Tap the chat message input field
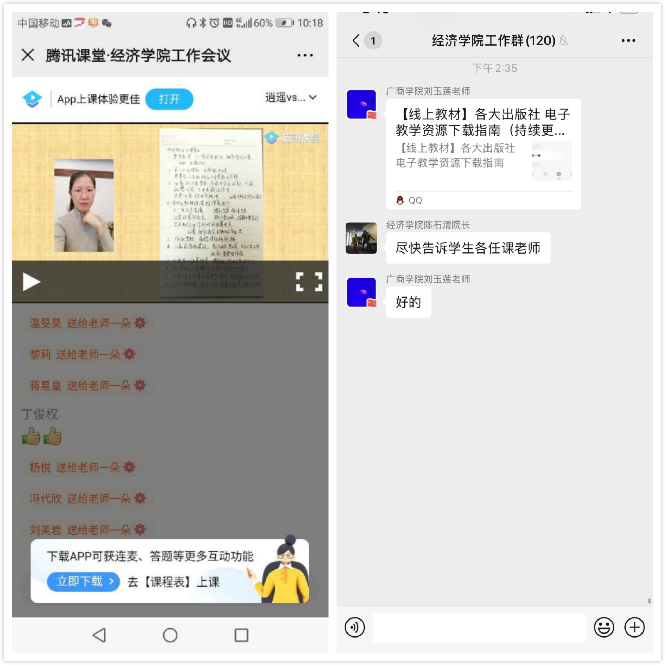Viewport: 665px width, 665px height. (478, 627)
